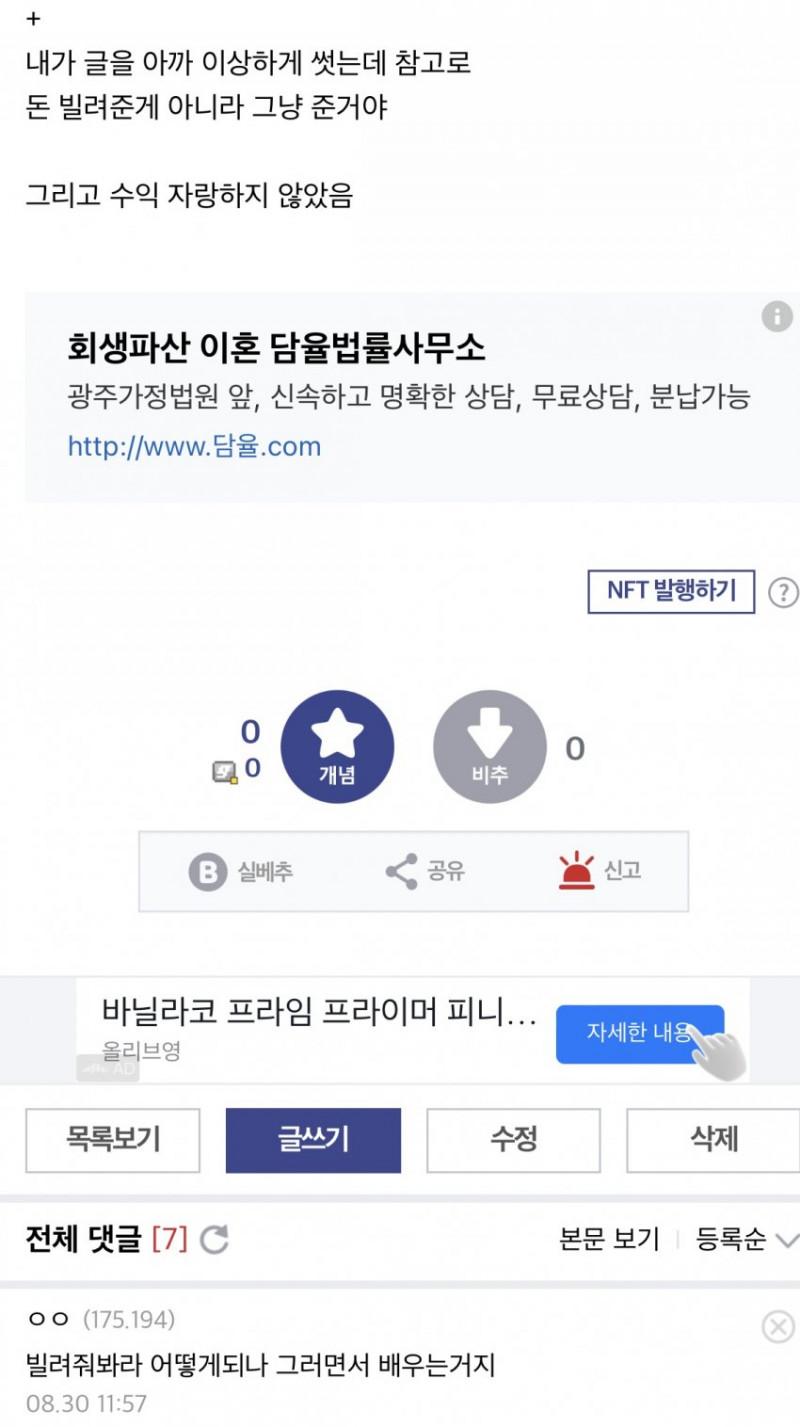Go back to list via 목록보기

[x=113, y=1139]
